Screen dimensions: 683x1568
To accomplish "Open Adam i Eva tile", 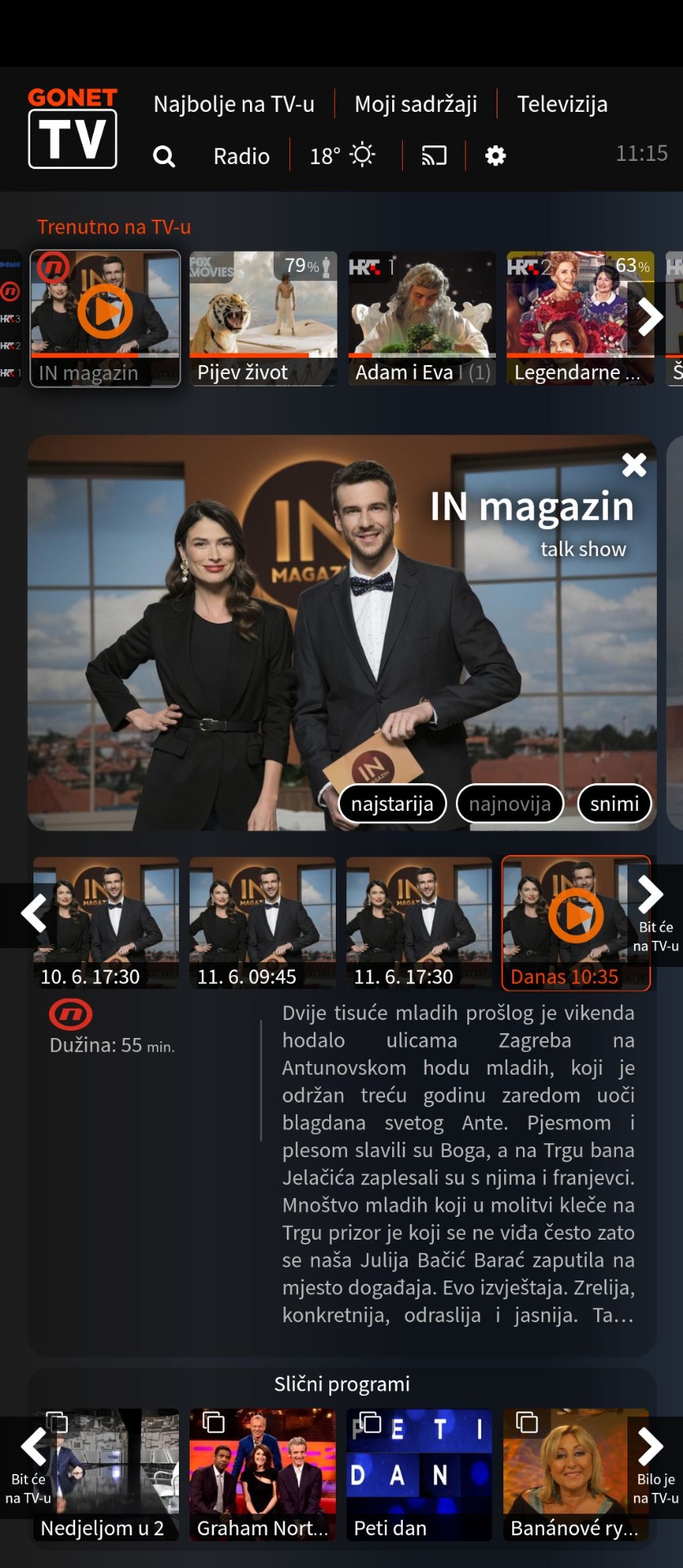I will pyautogui.click(x=422, y=318).
